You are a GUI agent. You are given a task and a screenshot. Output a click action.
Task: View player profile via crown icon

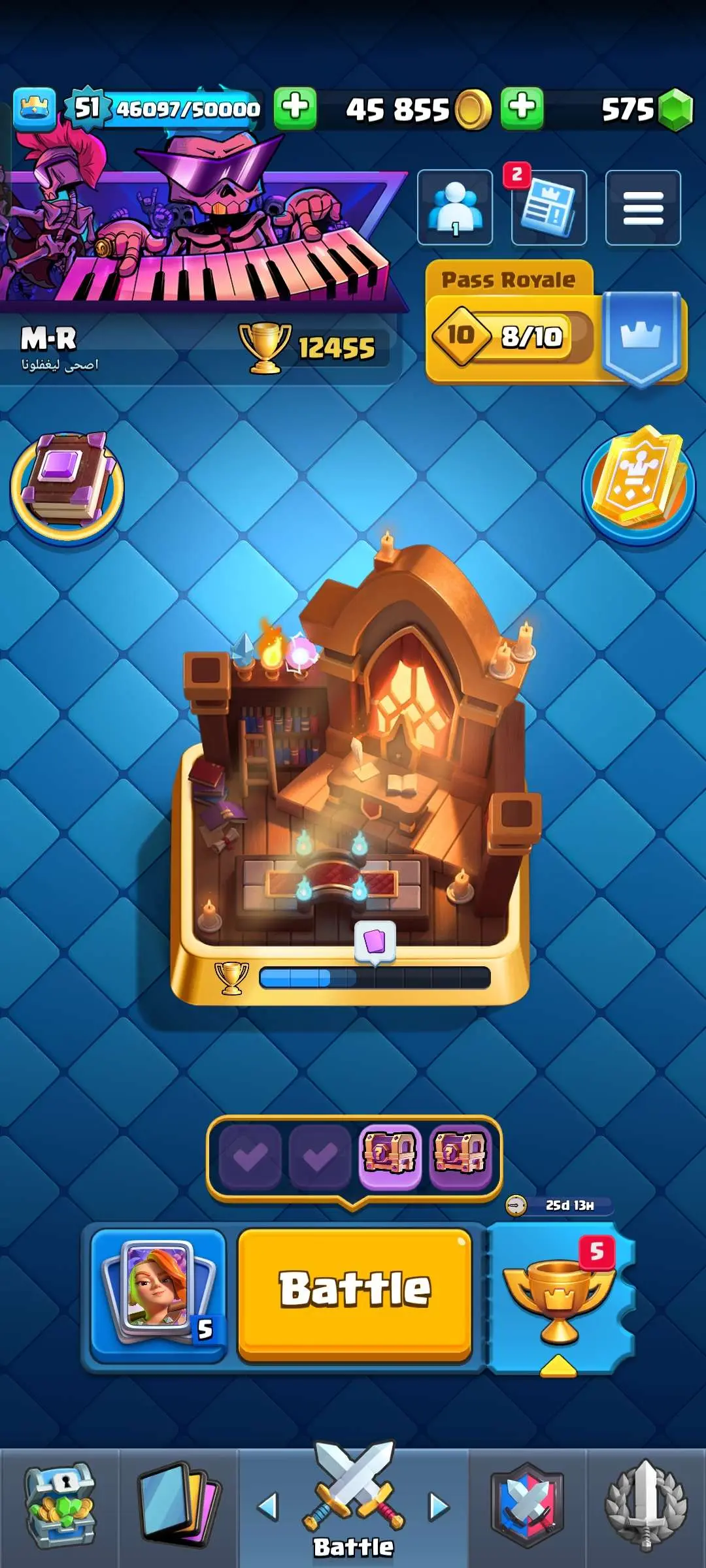point(34,108)
